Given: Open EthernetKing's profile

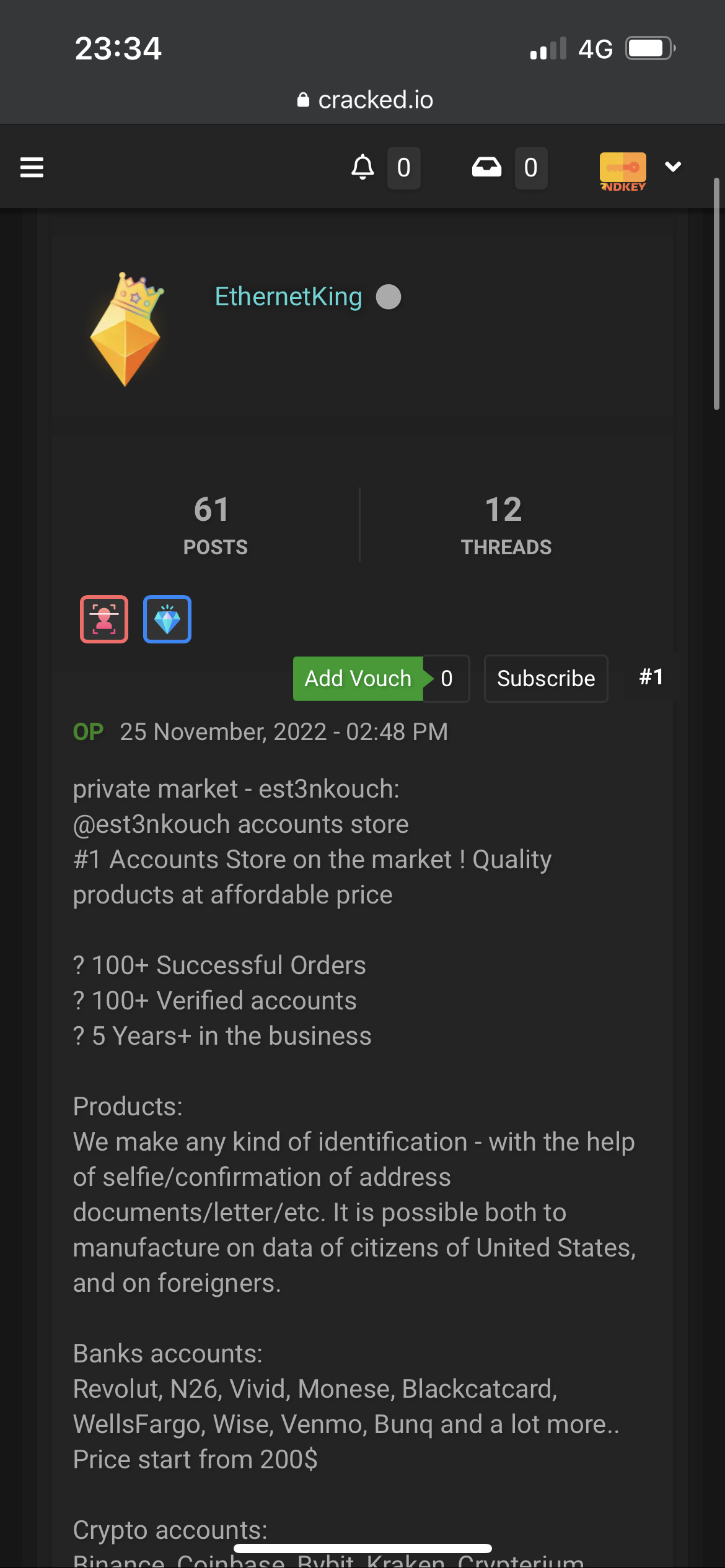Looking at the screenshot, I should click(288, 297).
